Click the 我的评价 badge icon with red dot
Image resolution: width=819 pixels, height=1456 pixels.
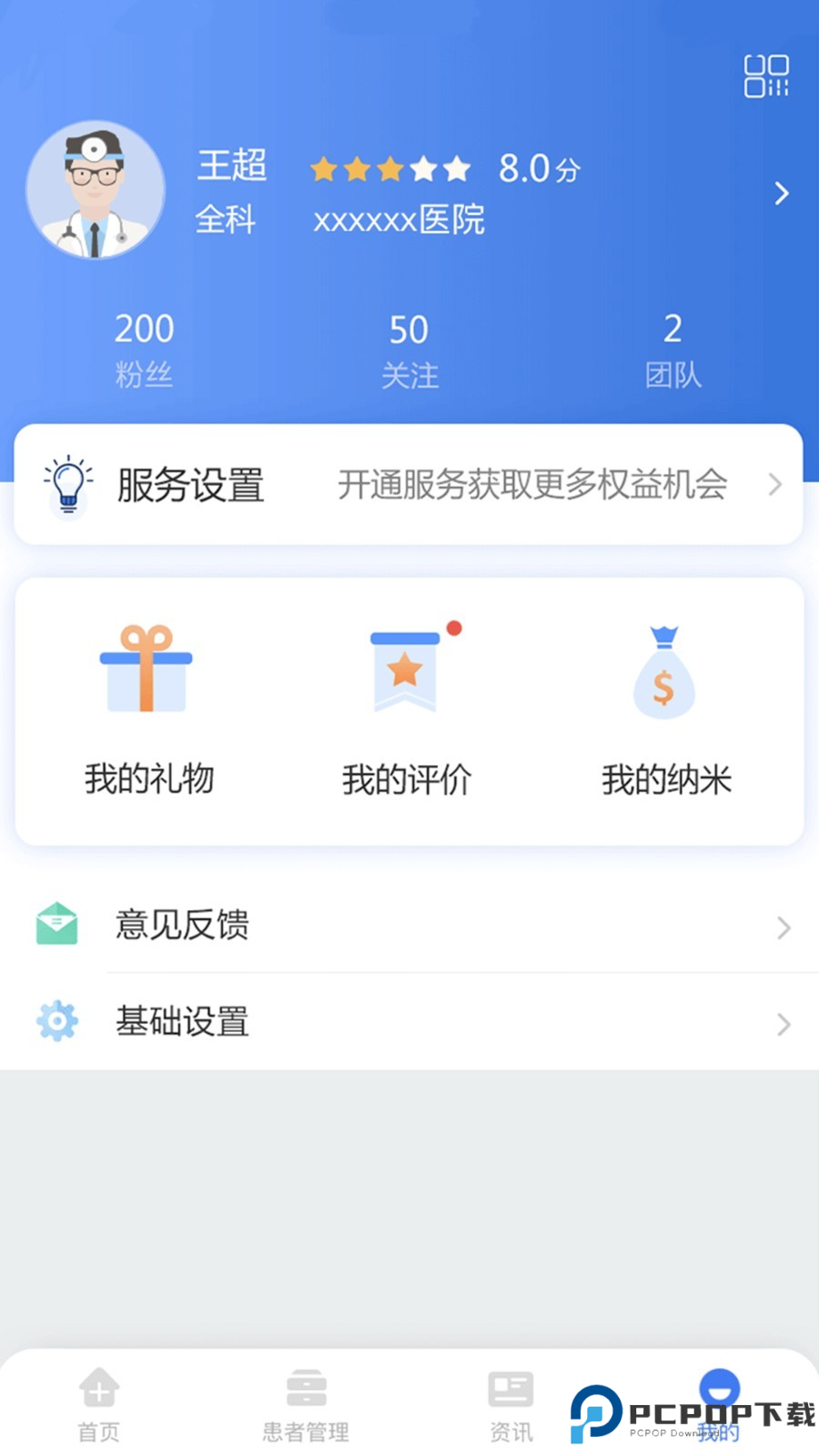click(407, 669)
